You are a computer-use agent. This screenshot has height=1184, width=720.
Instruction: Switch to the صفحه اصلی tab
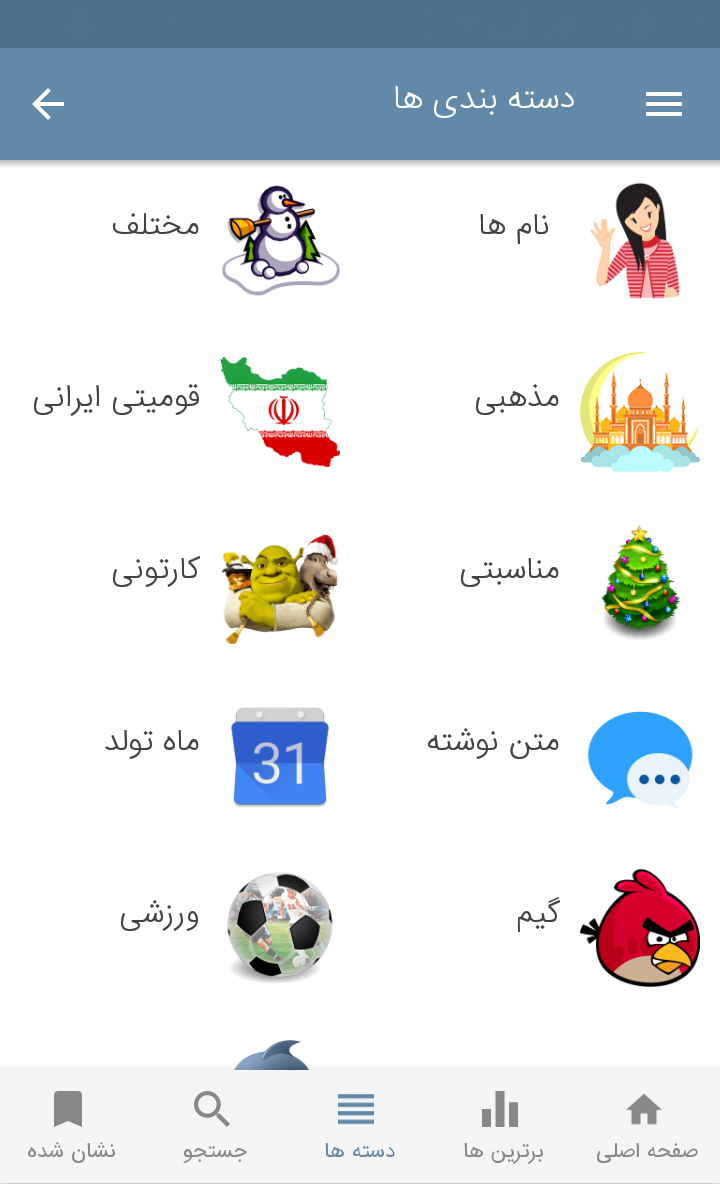[x=646, y=1125]
